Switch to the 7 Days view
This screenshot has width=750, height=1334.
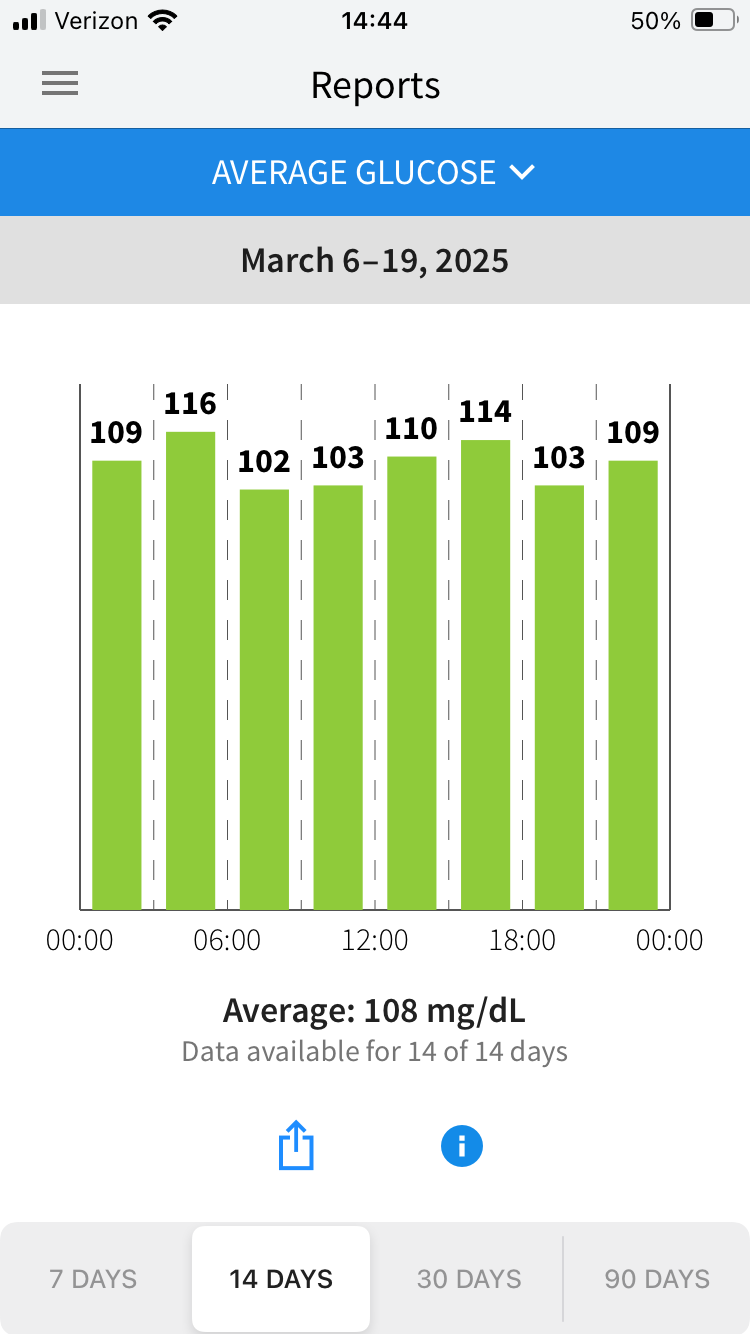click(x=94, y=1279)
